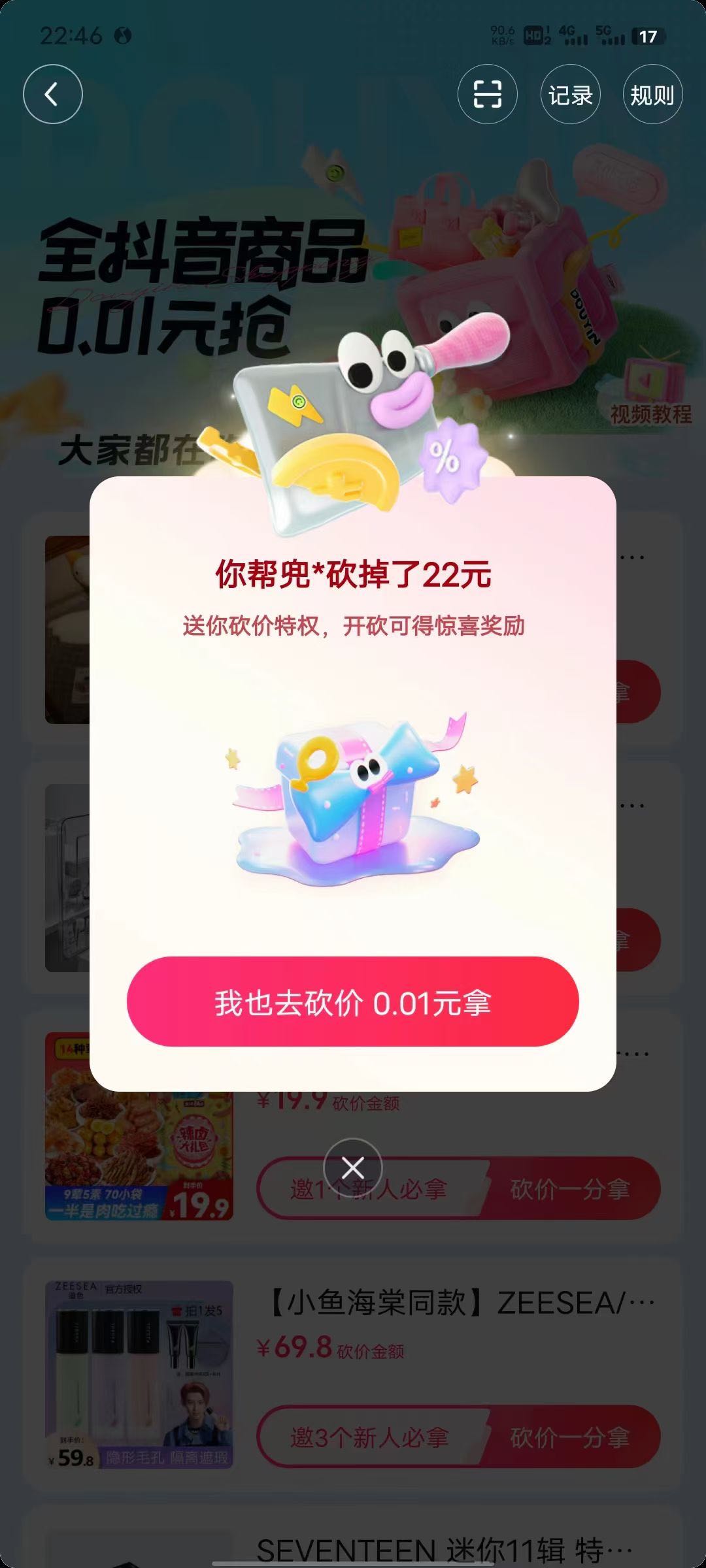Tap 砍价一分拿 for ZEESEA product
The height and width of the screenshot is (1568, 706).
[x=570, y=1437]
